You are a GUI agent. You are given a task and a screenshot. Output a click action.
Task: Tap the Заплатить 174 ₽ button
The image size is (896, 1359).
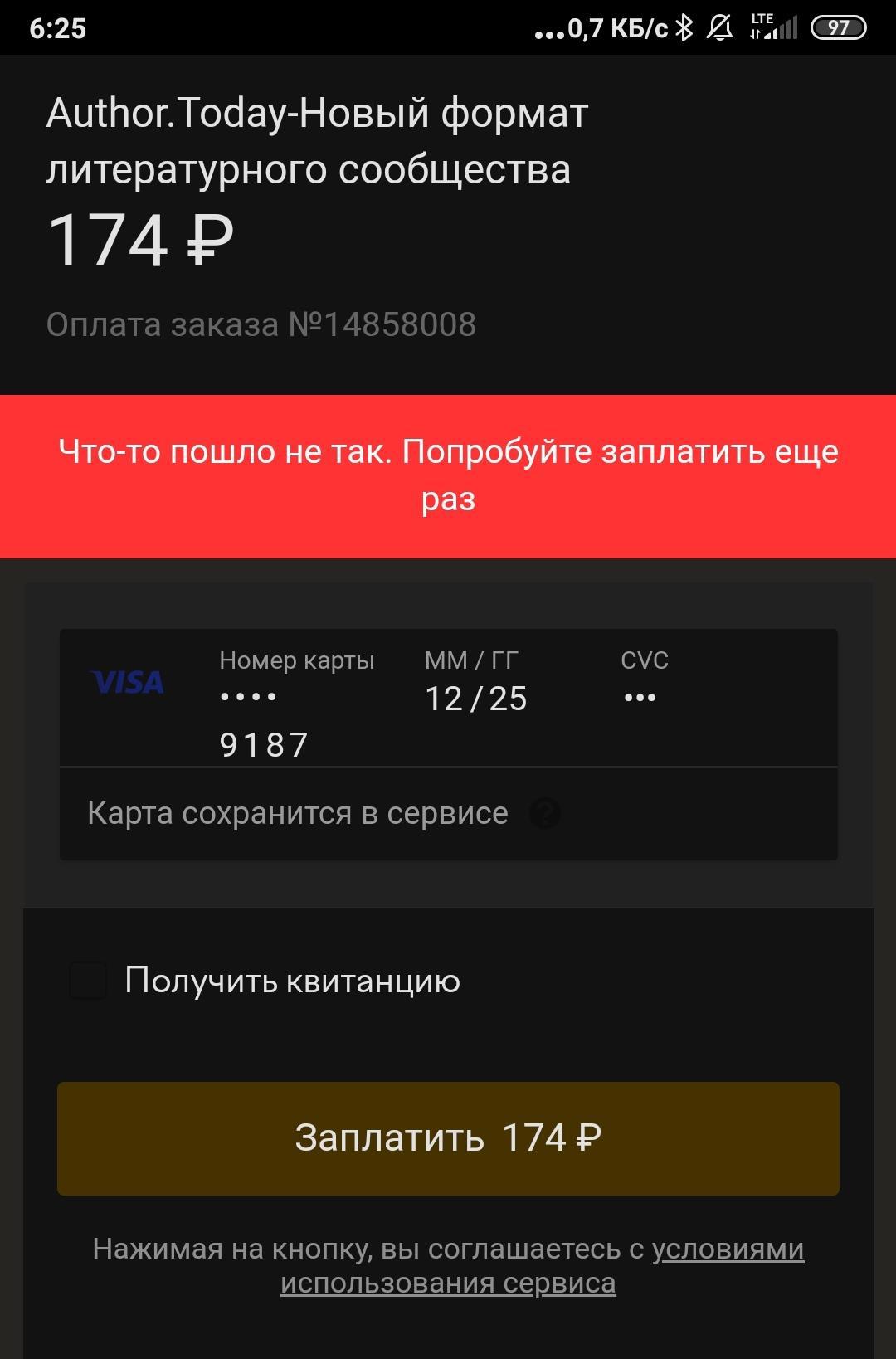pos(448,1137)
